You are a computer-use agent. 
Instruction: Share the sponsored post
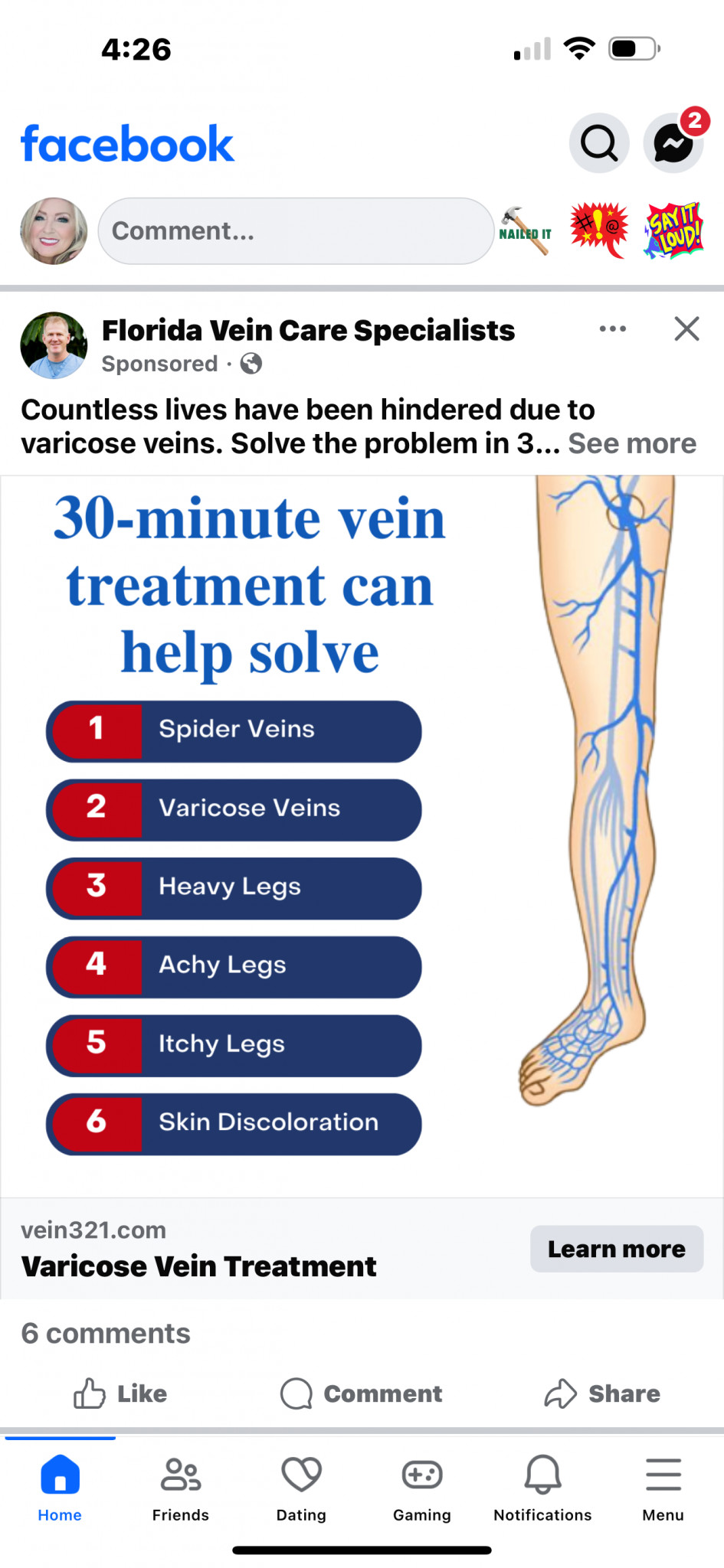tap(602, 1393)
